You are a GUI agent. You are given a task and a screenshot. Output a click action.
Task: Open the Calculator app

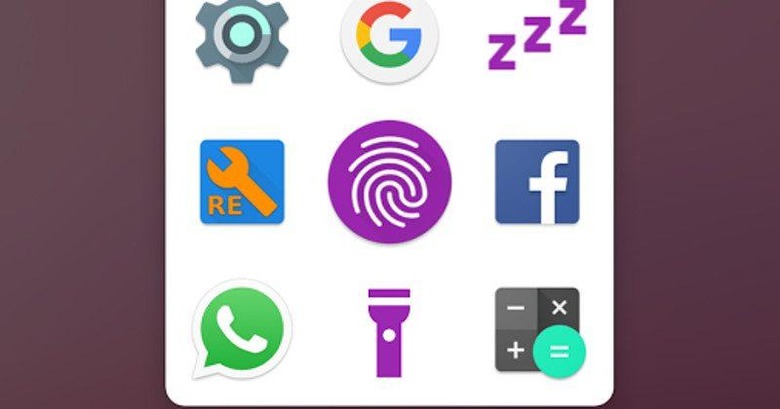[538, 331]
